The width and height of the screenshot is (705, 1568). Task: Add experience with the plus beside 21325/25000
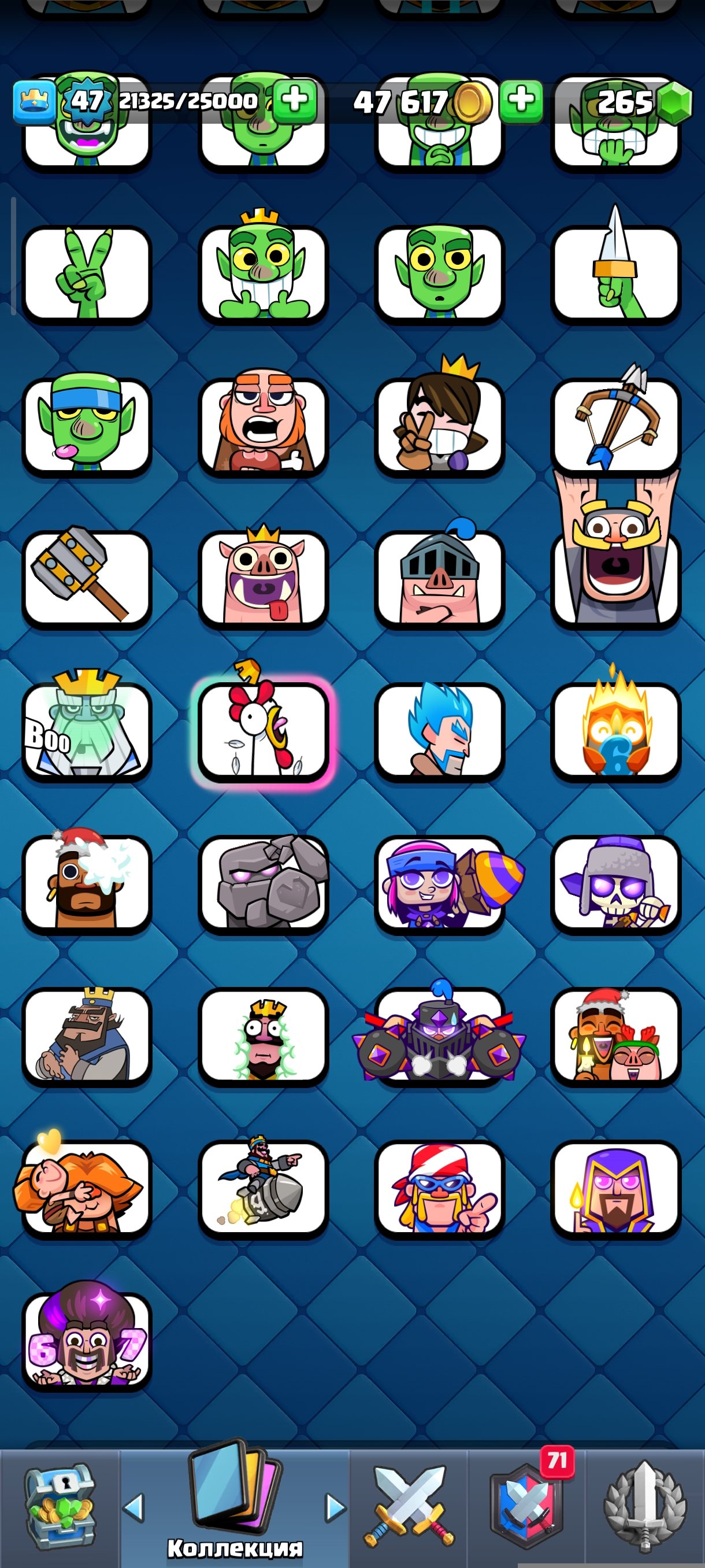click(x=295, y=101)
